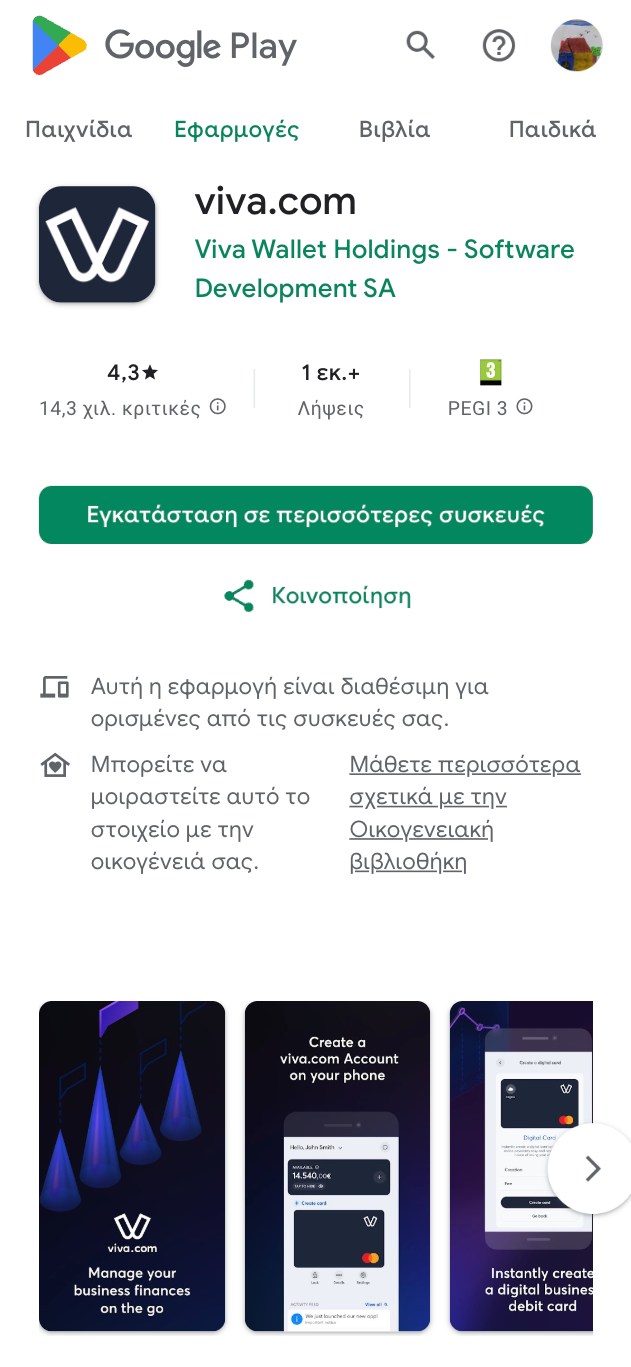Open the account profile avatar
This screenshot has width=631, height=1367.
576,46
